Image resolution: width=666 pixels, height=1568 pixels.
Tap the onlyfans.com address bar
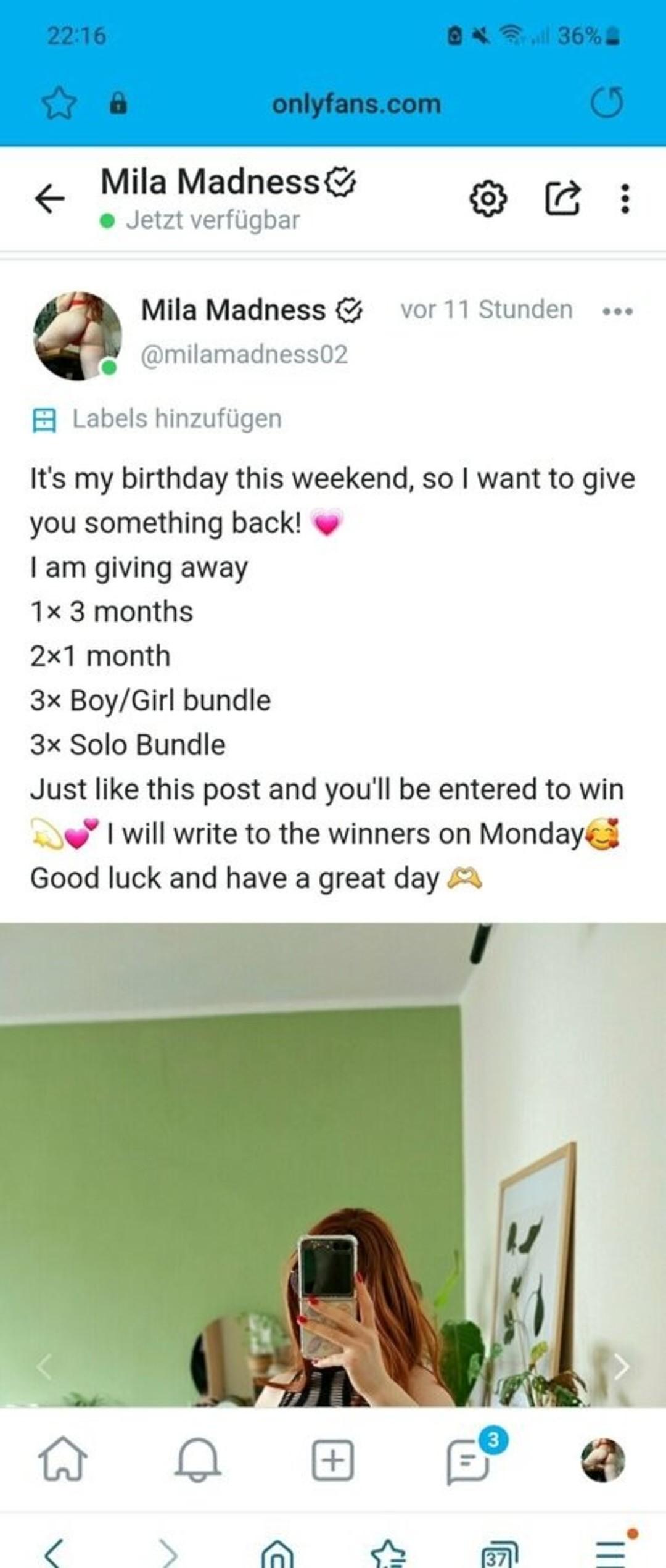coord(356,104)
